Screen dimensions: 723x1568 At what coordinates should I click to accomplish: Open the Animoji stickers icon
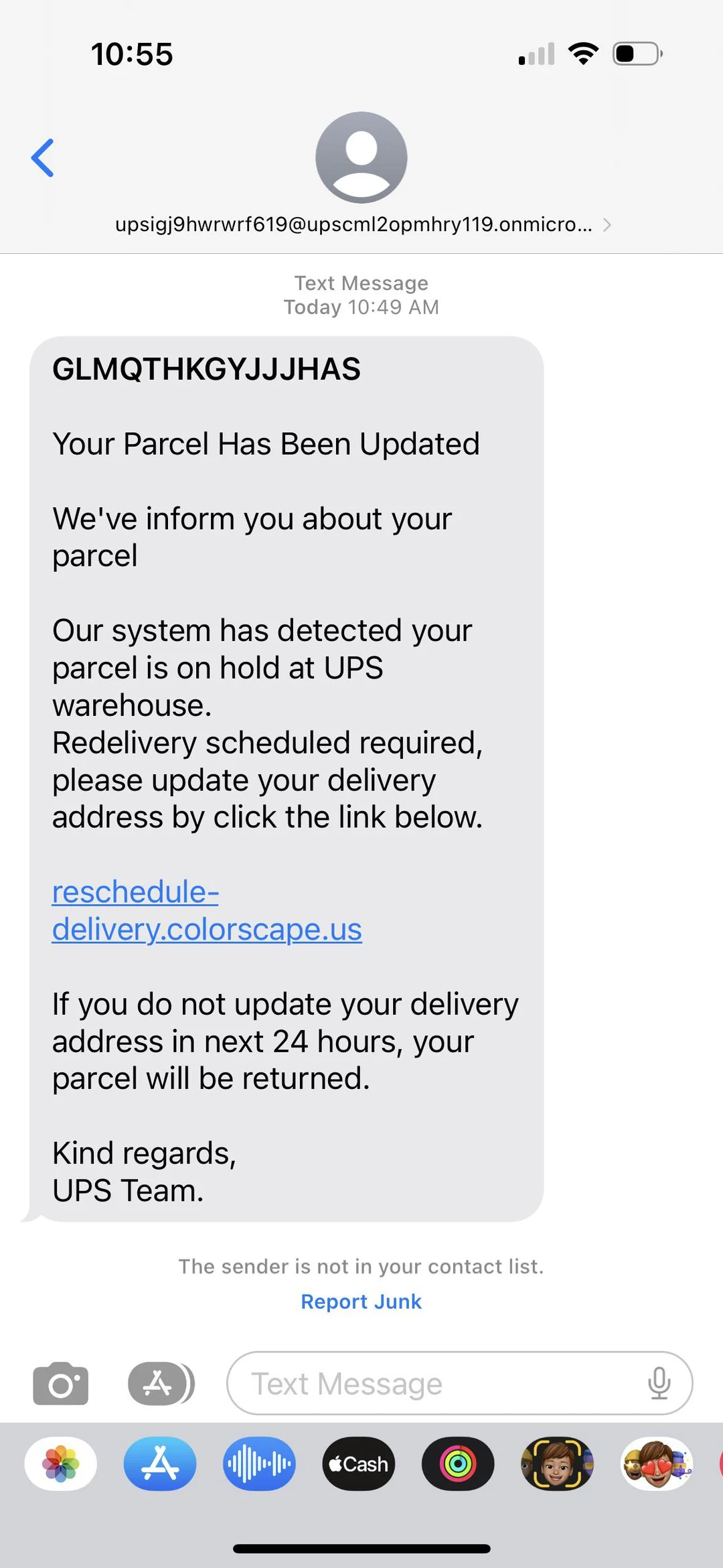tap(656, 1464)
